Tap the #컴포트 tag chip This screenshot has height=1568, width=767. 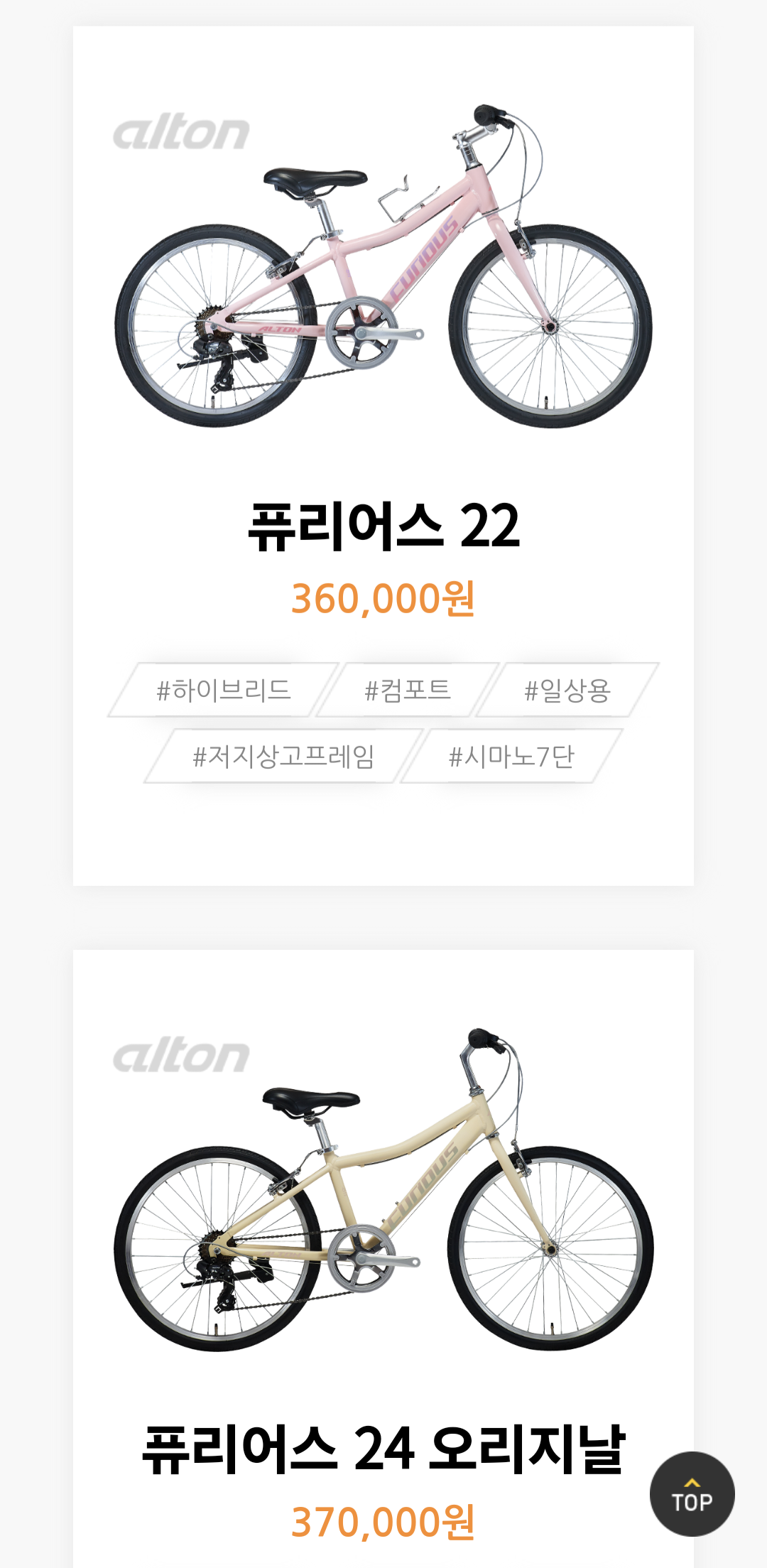(x=408, y=690)
